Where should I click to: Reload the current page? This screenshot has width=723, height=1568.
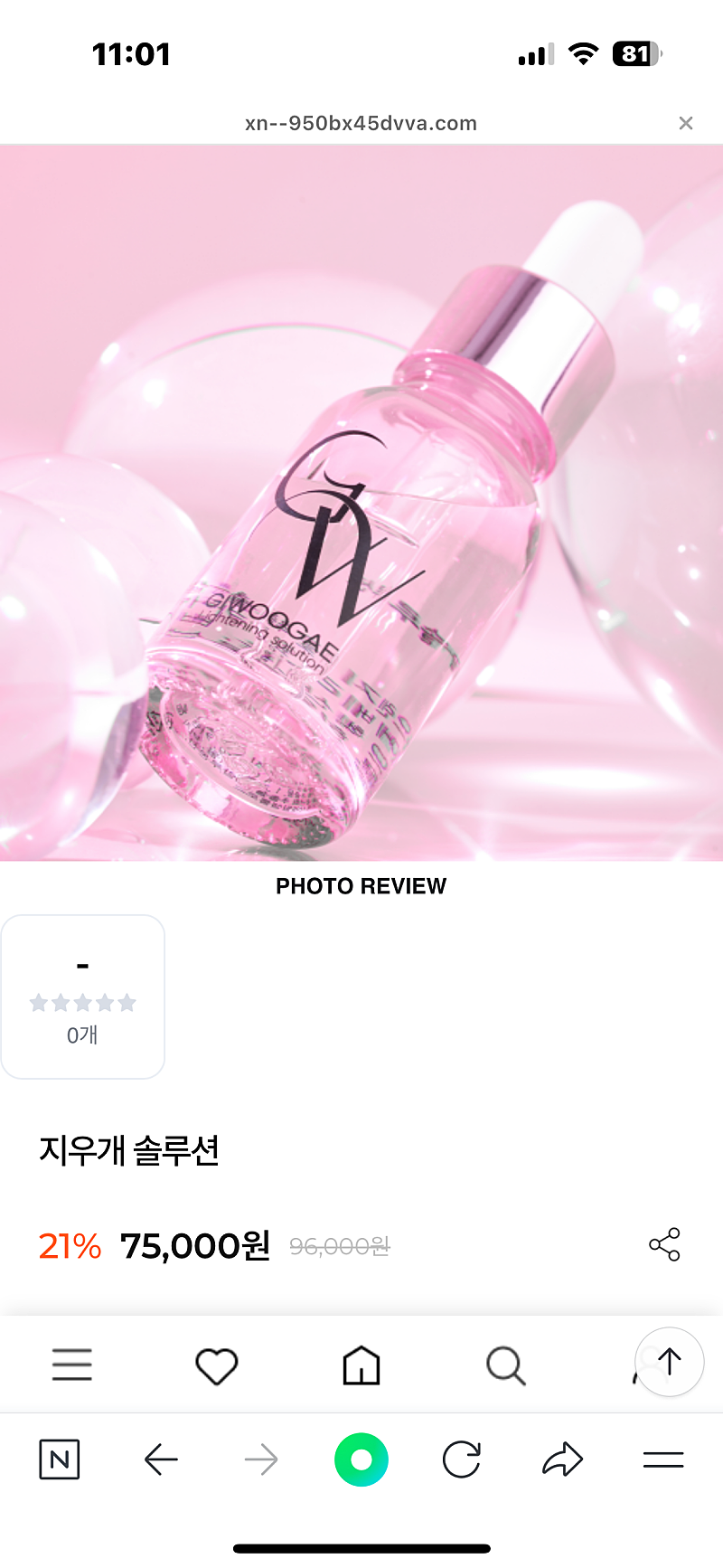[x=462, y=1459]
